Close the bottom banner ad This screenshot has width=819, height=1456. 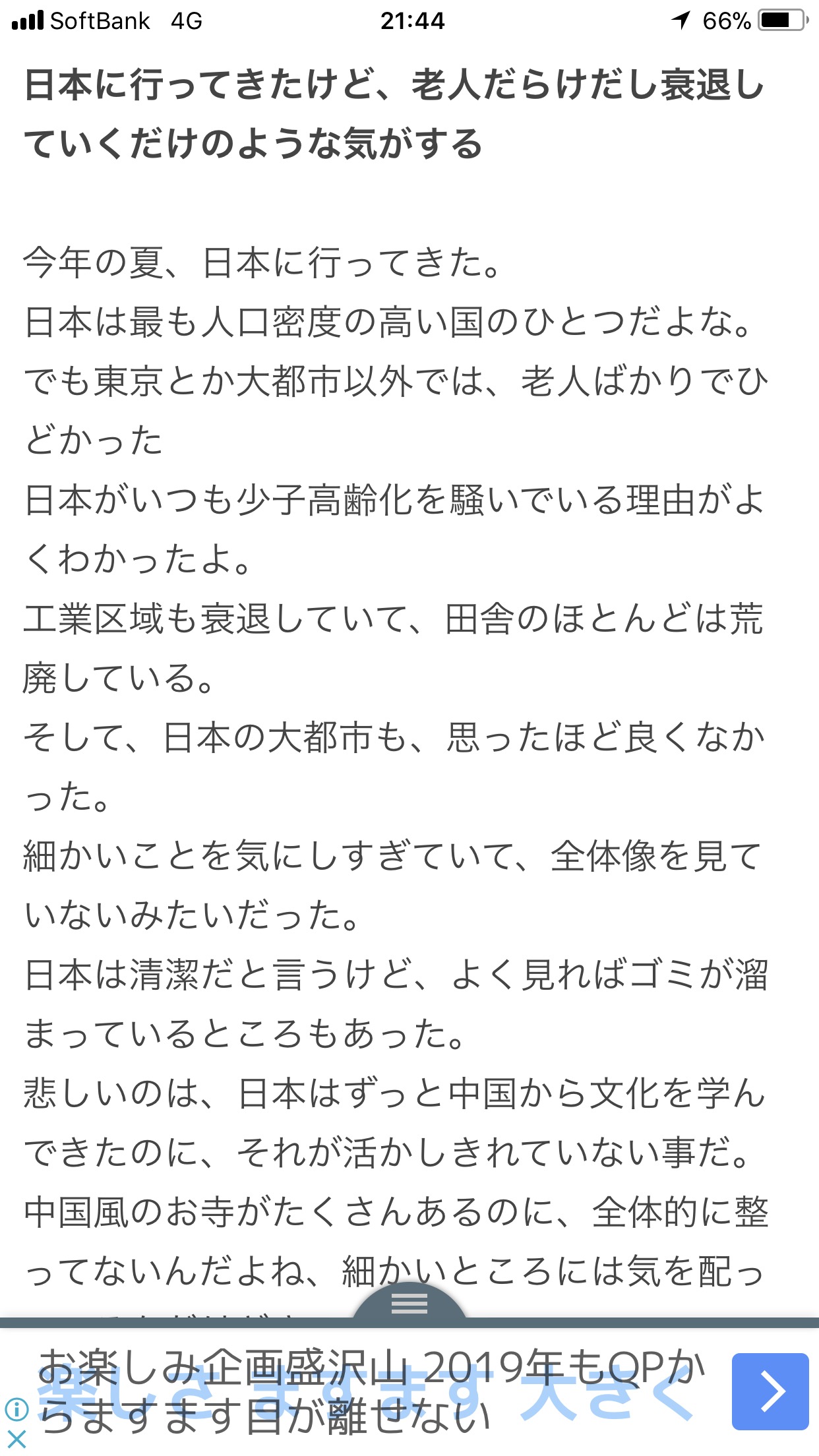(16, 1439)
